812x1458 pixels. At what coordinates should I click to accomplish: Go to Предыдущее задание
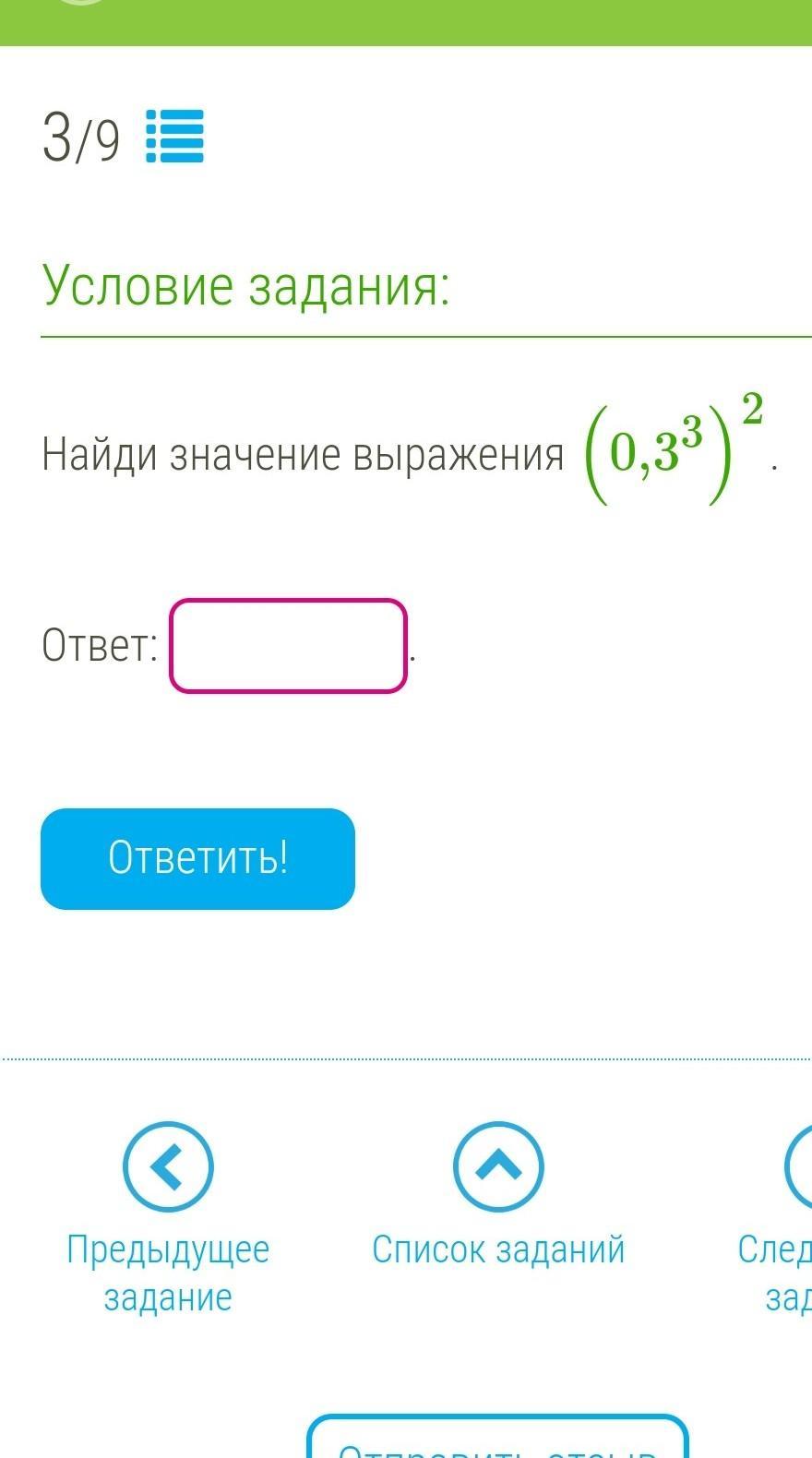168,1167
